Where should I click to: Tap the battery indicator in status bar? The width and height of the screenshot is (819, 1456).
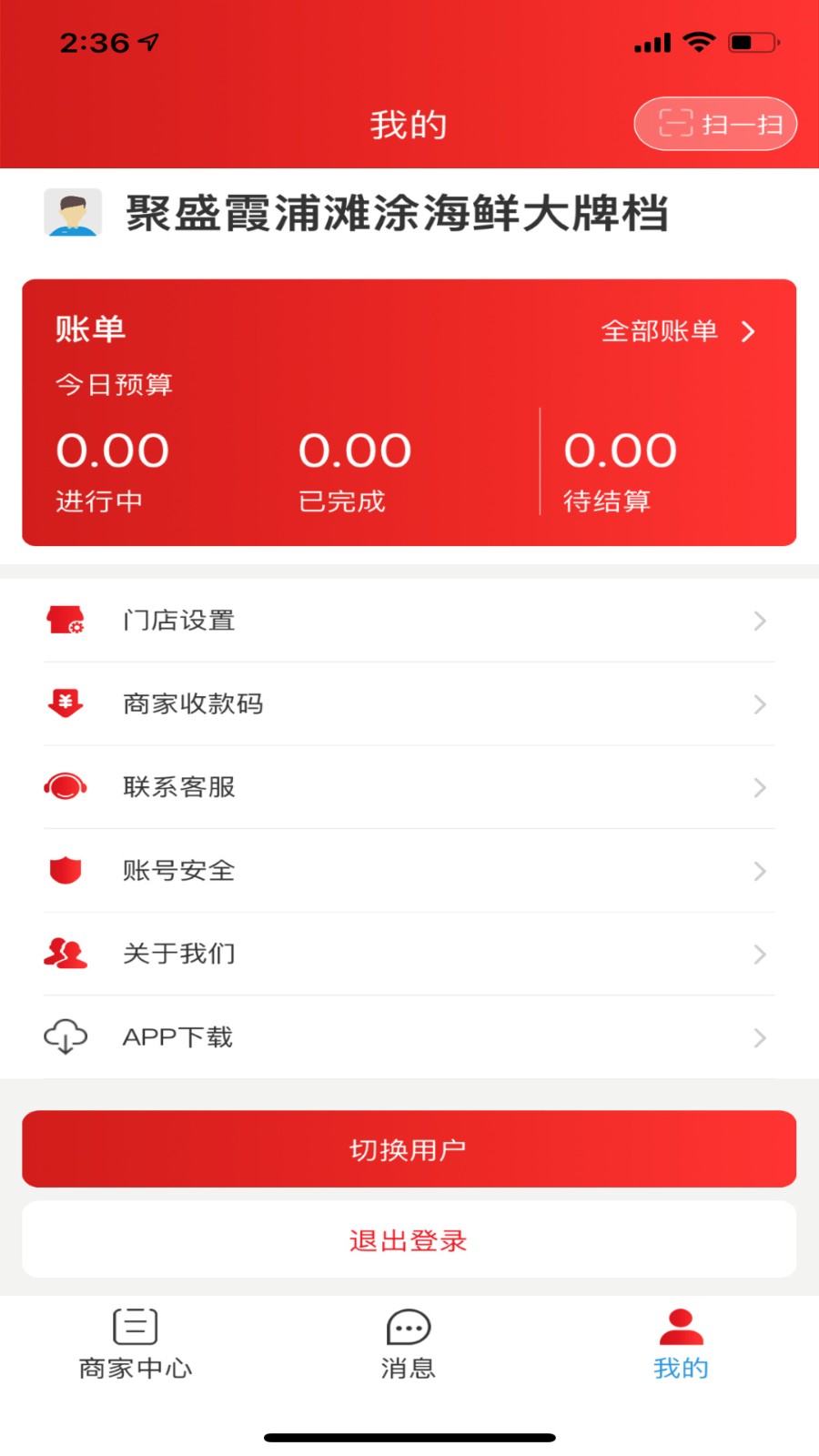752,41
